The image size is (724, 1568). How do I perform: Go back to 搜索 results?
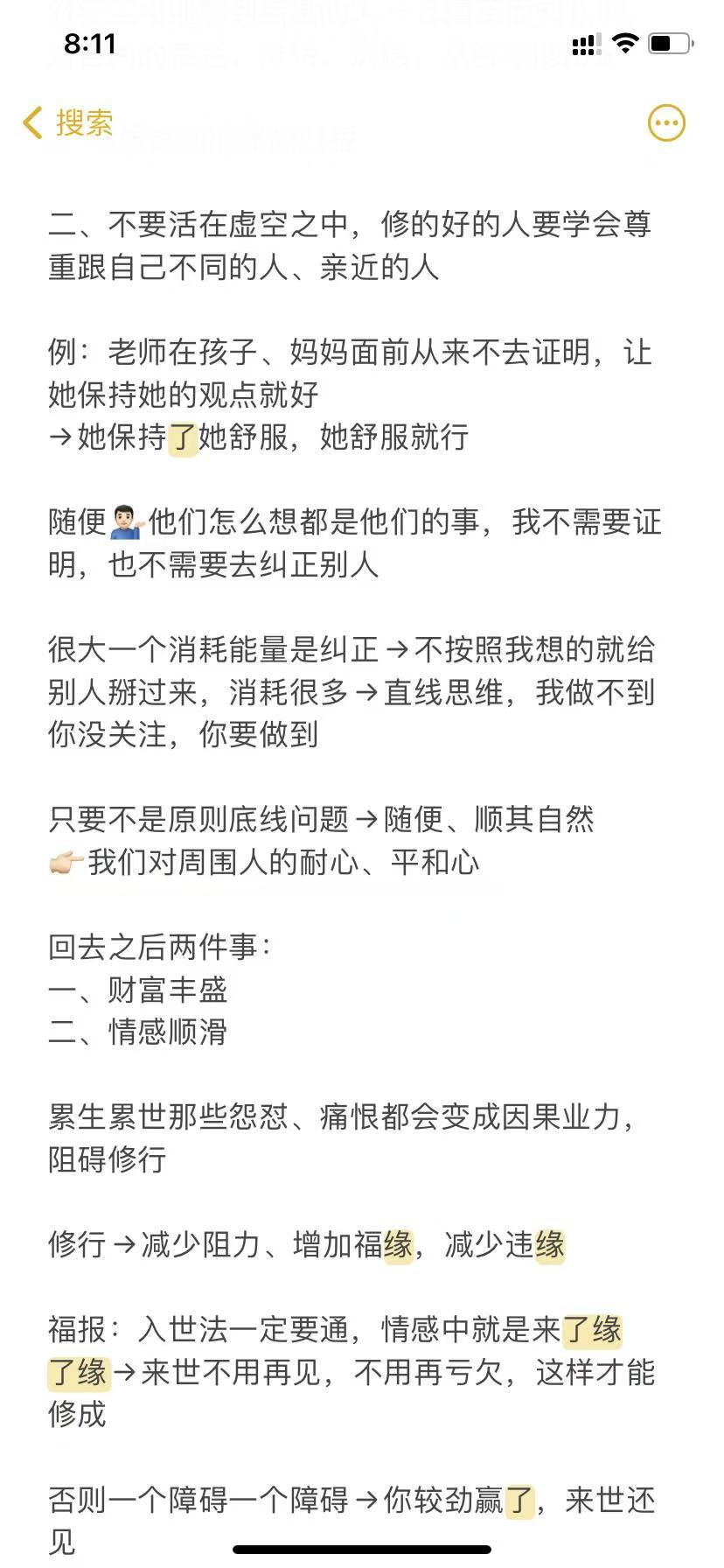(68, 123)
